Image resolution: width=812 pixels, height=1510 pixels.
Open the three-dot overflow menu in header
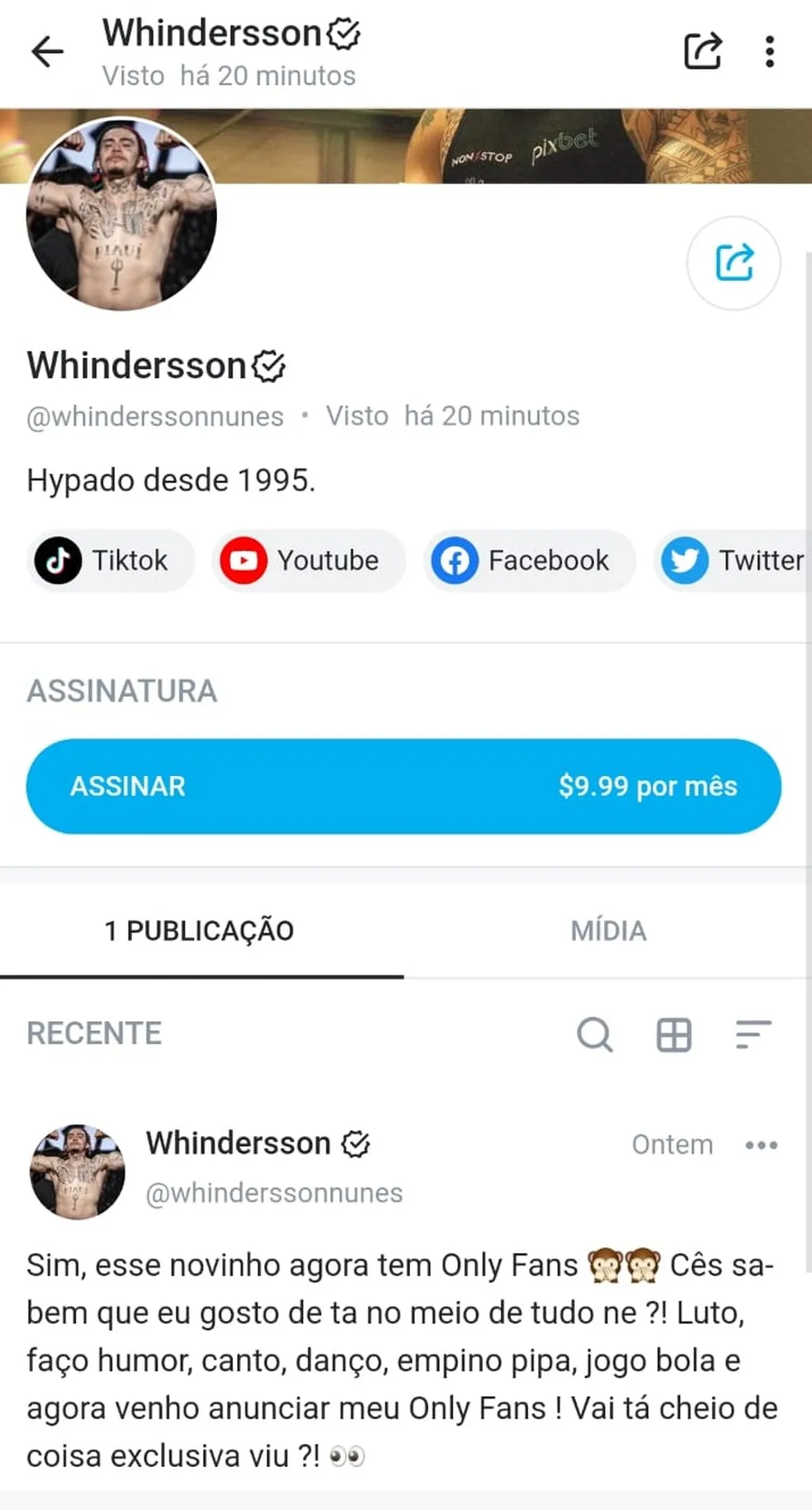(769, 52)
